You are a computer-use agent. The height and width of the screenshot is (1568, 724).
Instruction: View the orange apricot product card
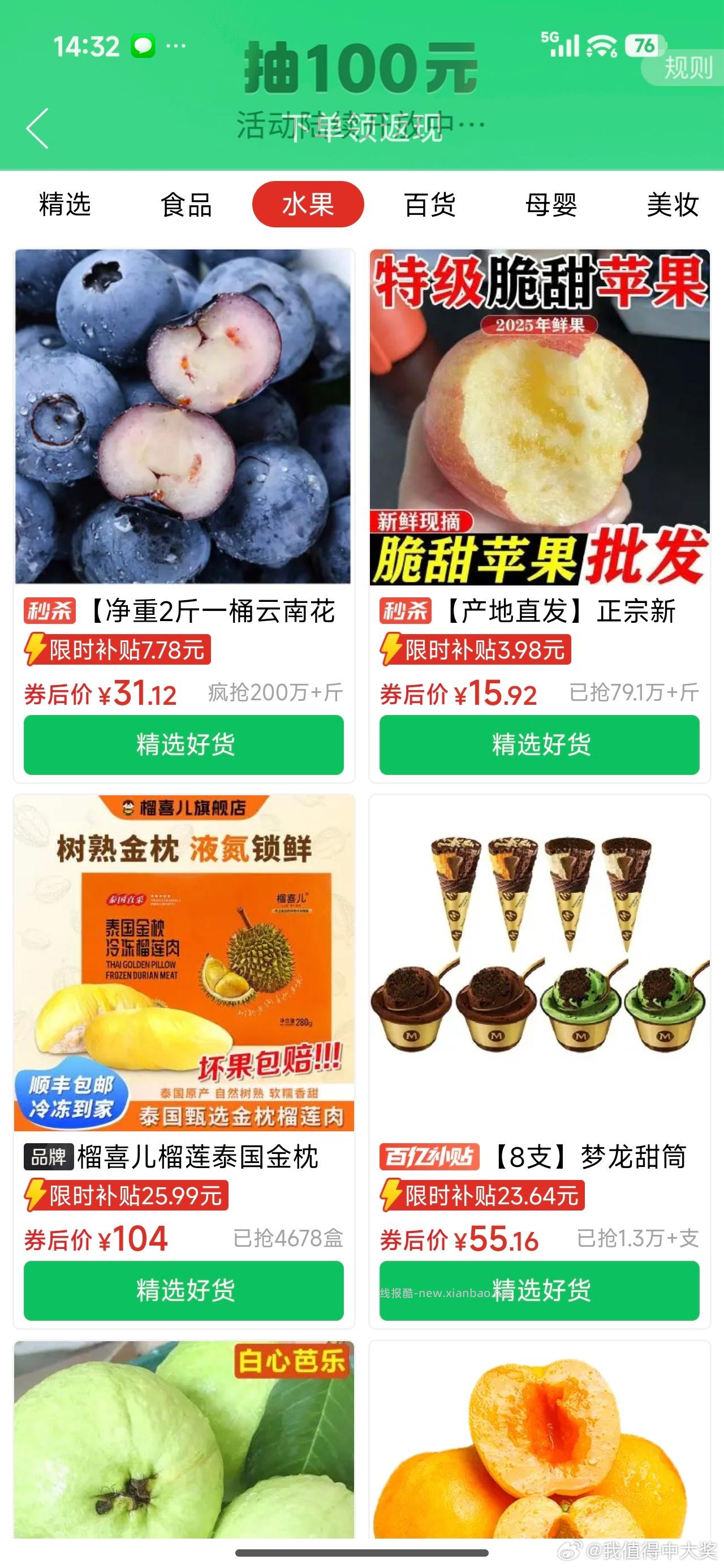point(540,1440)
